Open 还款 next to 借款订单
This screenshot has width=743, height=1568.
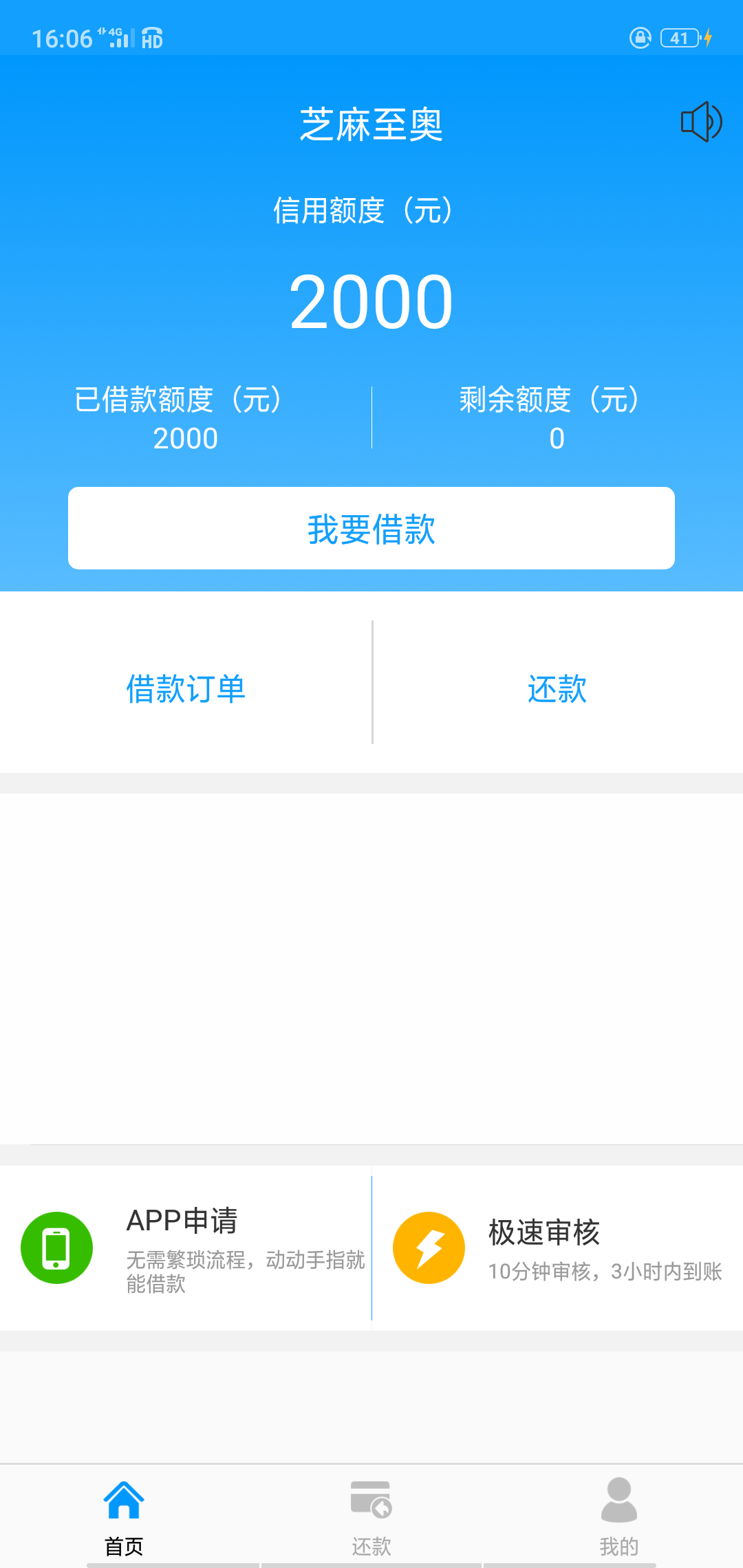(x=557, y=688)
